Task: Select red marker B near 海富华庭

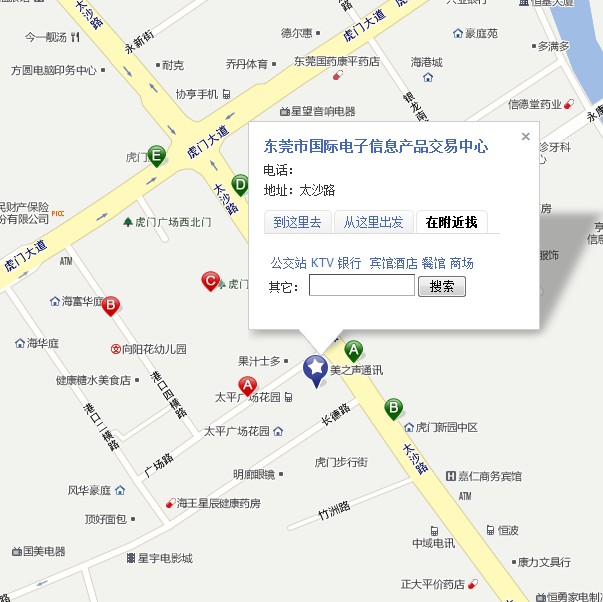Action: pyautogui.click(x=111, y=305)
